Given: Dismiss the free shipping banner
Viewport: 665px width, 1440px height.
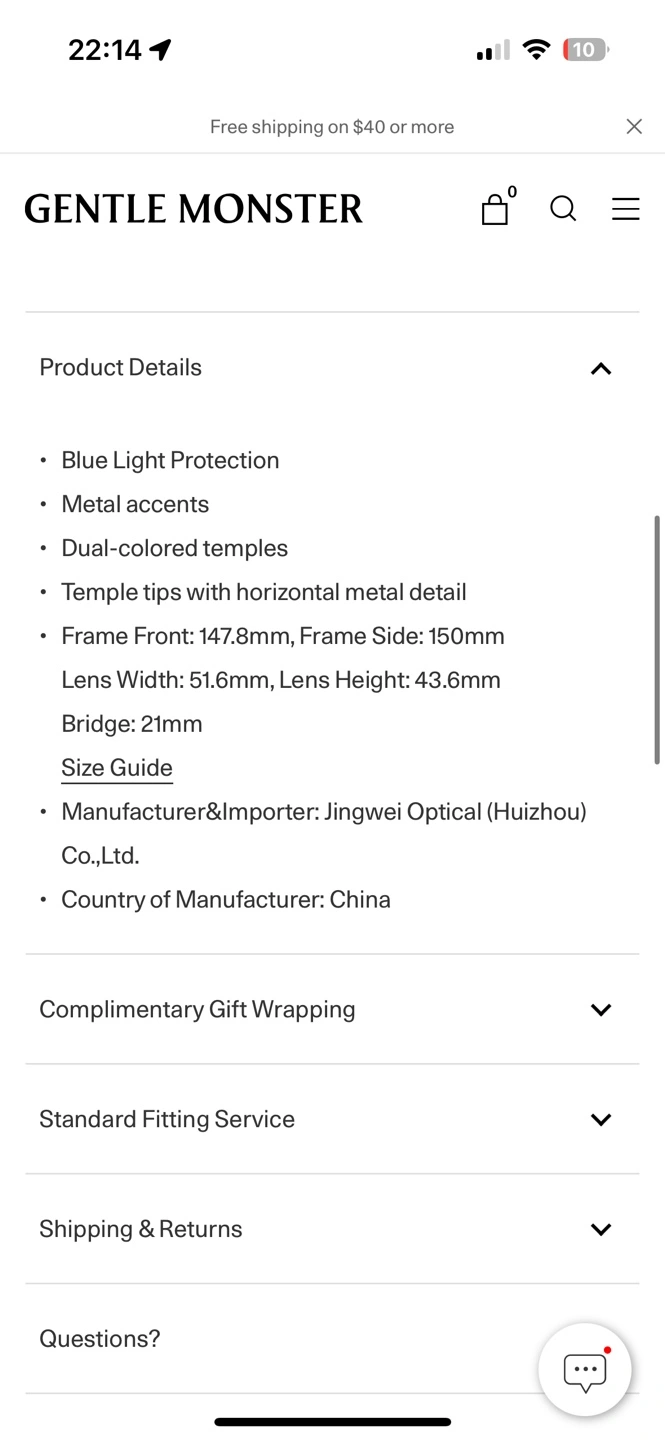Looking at the screenshot, I should point(633,126).
